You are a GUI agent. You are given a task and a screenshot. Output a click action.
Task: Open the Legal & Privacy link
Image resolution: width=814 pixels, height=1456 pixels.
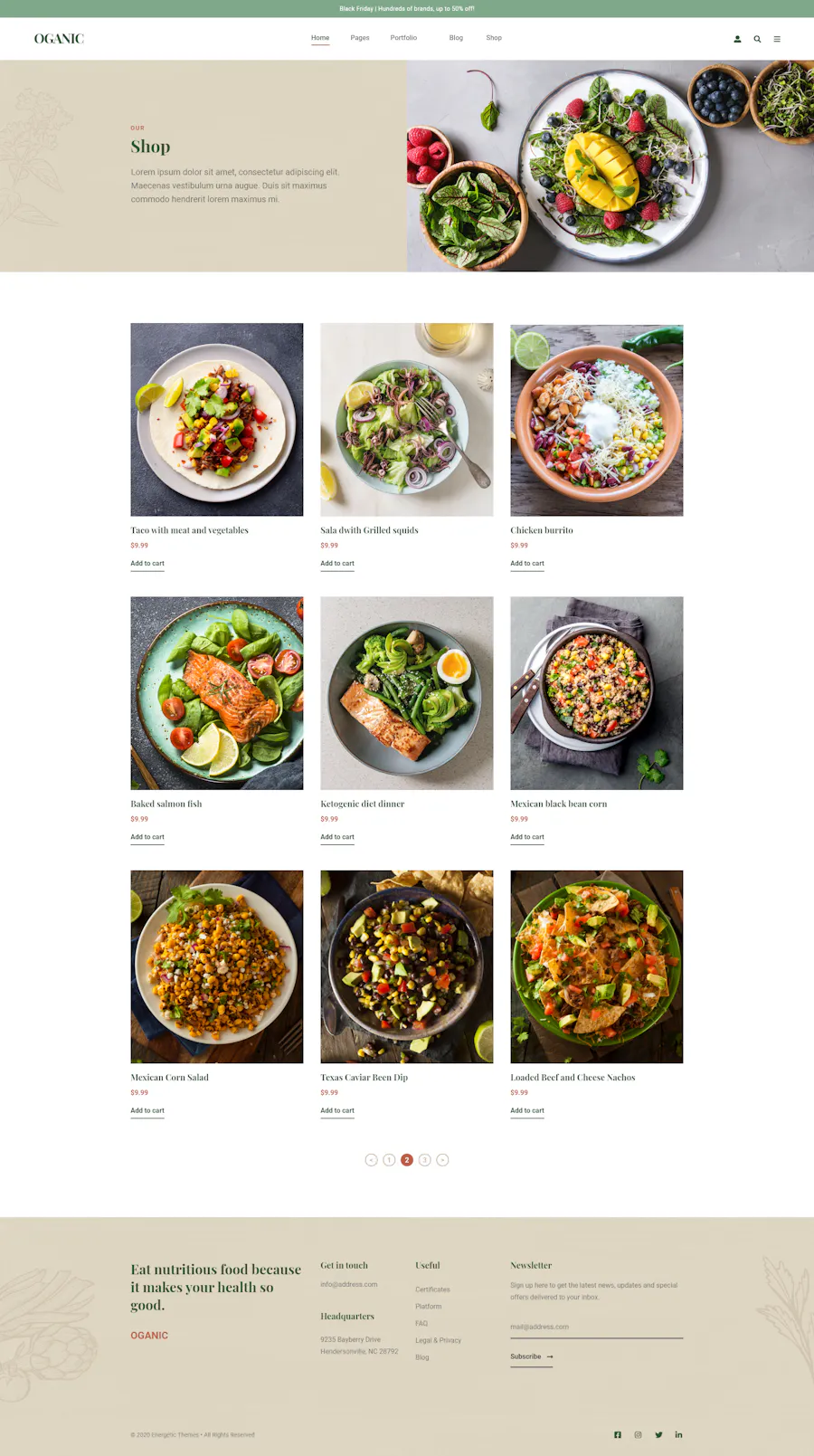438,1340
